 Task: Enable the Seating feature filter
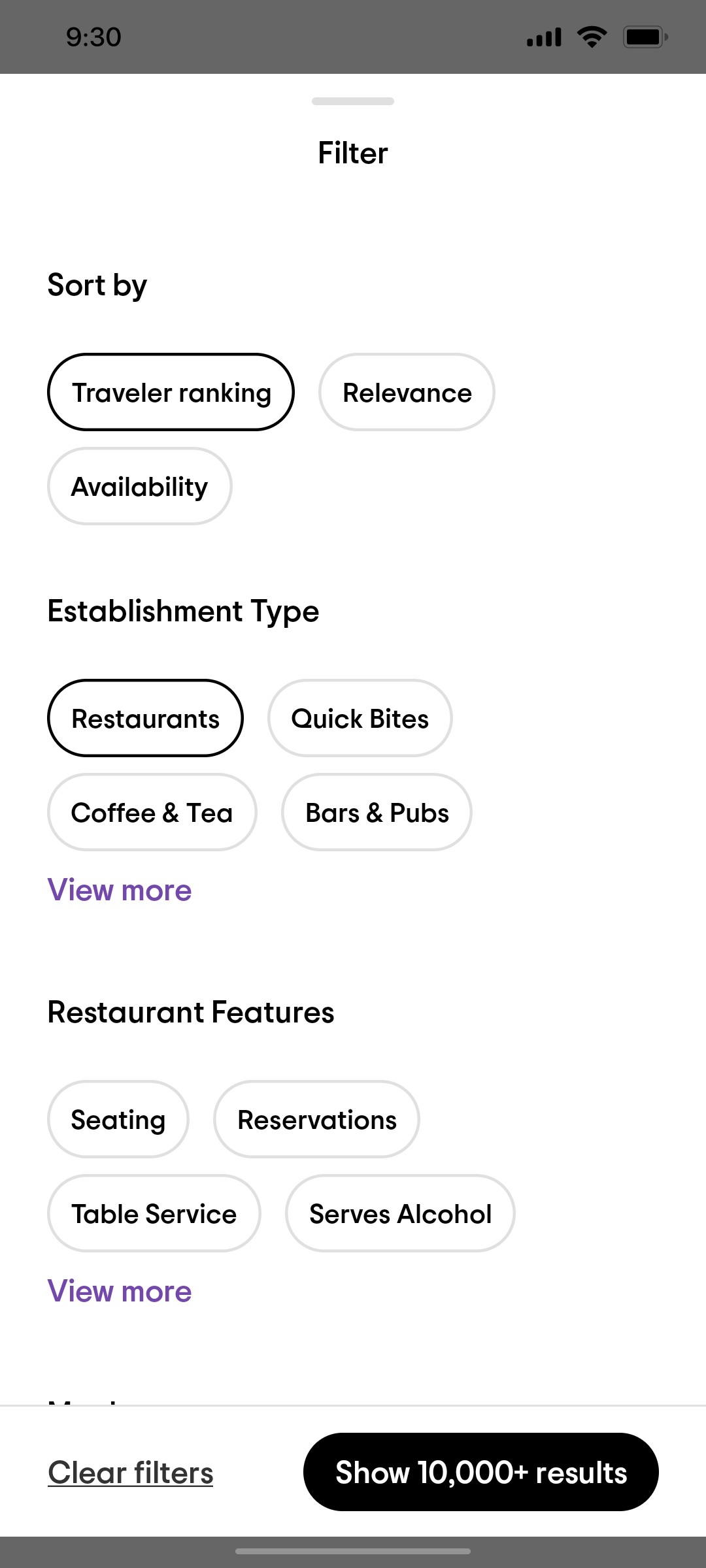(x=118, y=1119)
